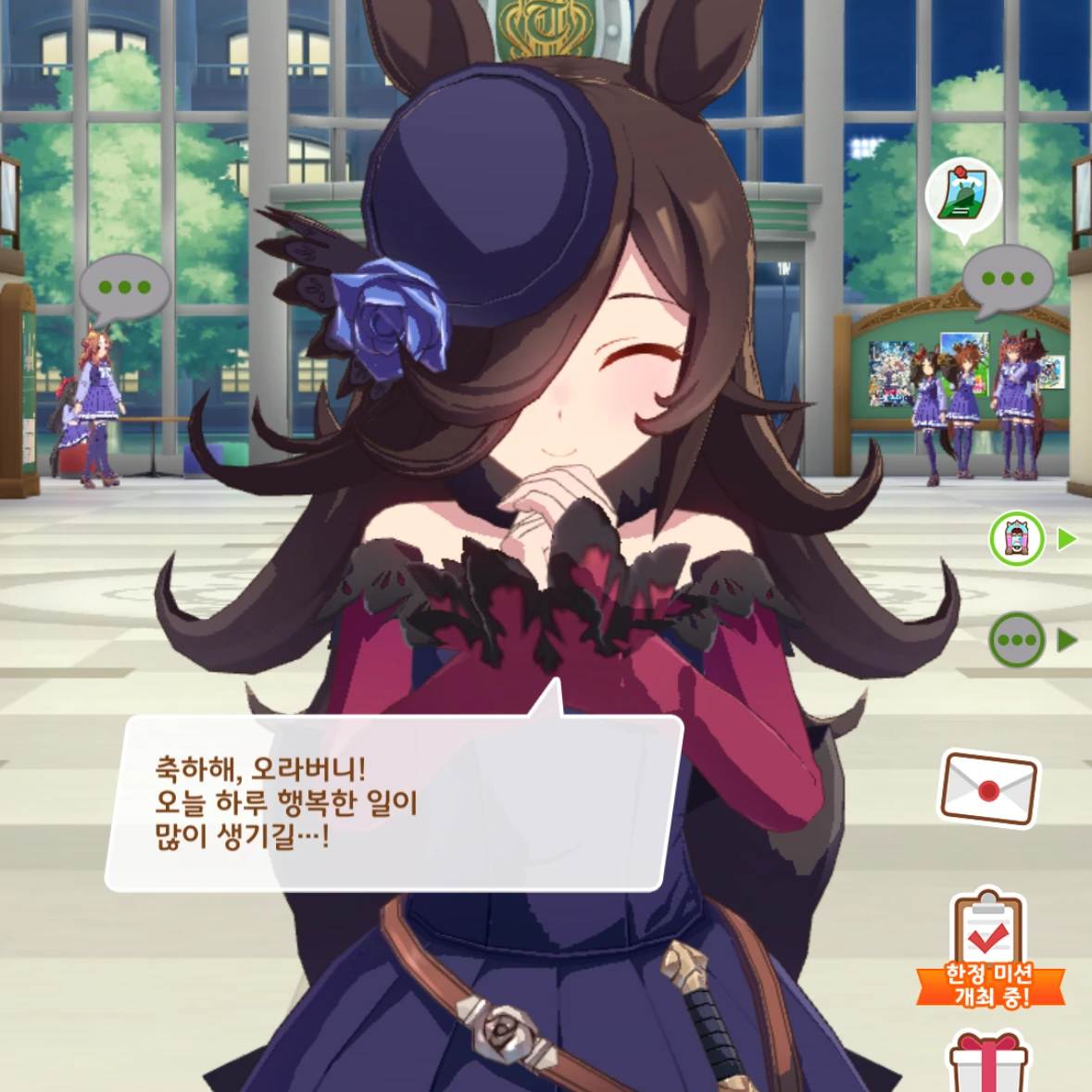1092x1092 pixels.
Task: Open the gift box presents
Action: (x=987, y=1061)
